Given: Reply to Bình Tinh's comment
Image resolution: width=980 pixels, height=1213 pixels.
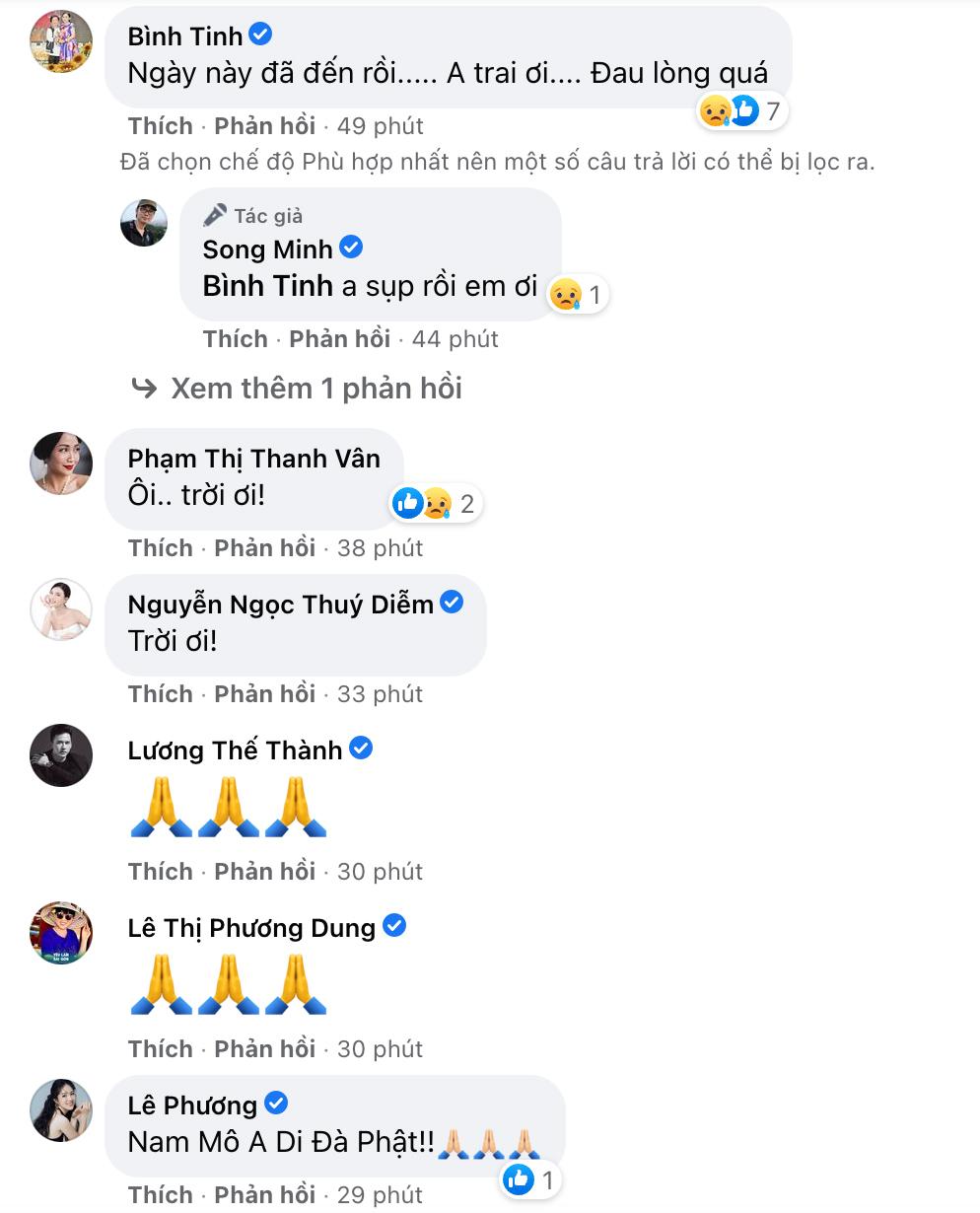Looking at the screenshot, I should coord(264,126).
